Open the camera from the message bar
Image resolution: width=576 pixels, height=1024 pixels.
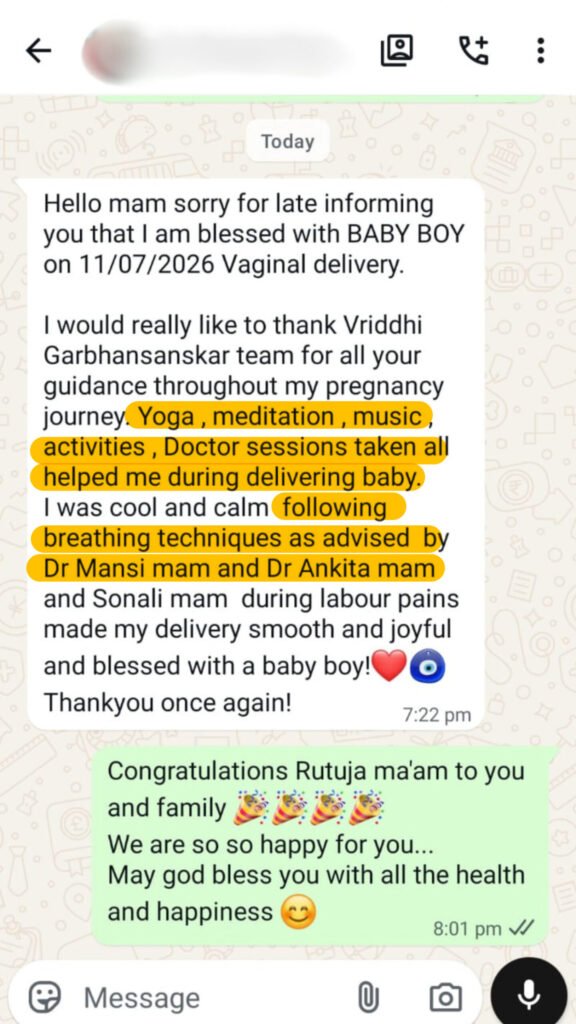point(445,998)
